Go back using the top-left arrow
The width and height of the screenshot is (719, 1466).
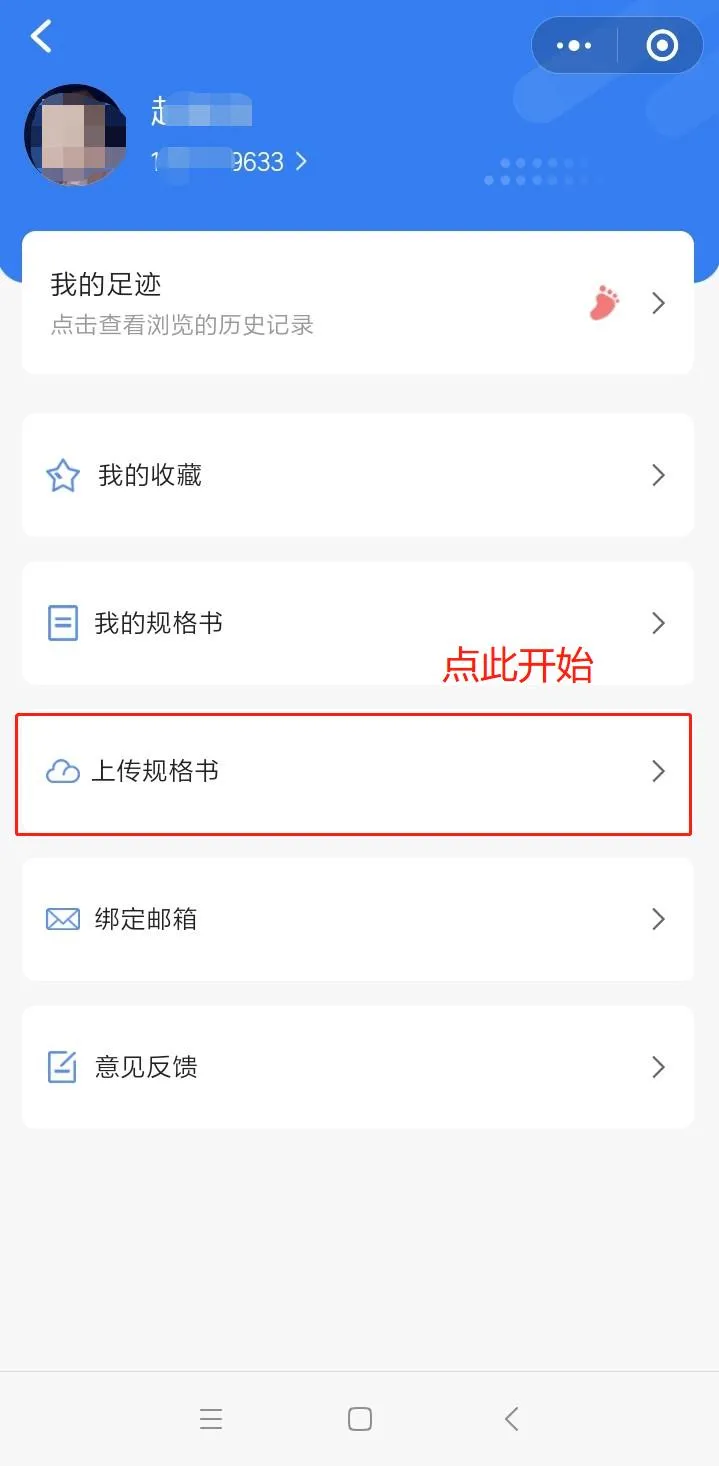click(40, 38)
